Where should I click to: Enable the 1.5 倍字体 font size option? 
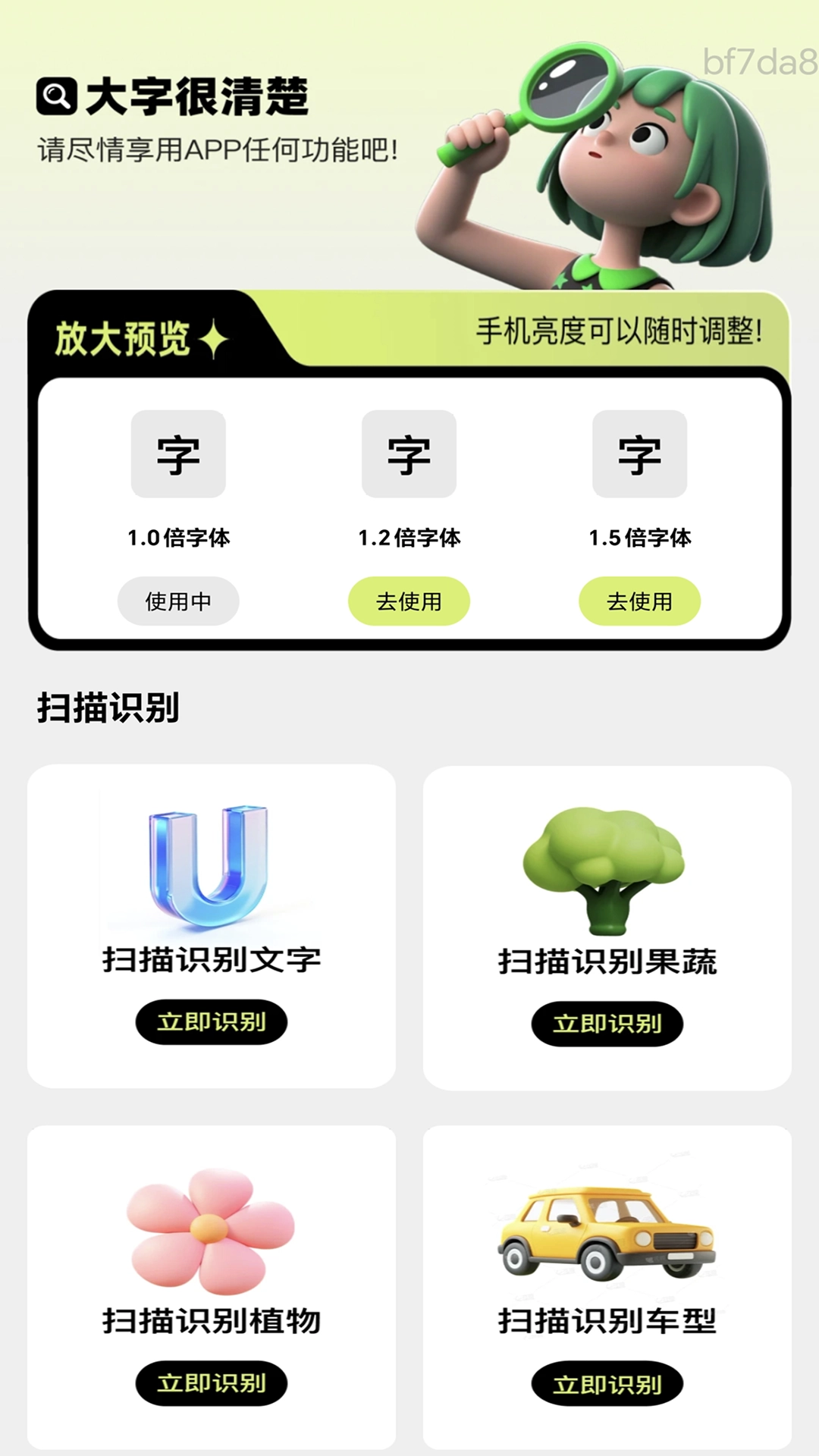pos(640,601)
